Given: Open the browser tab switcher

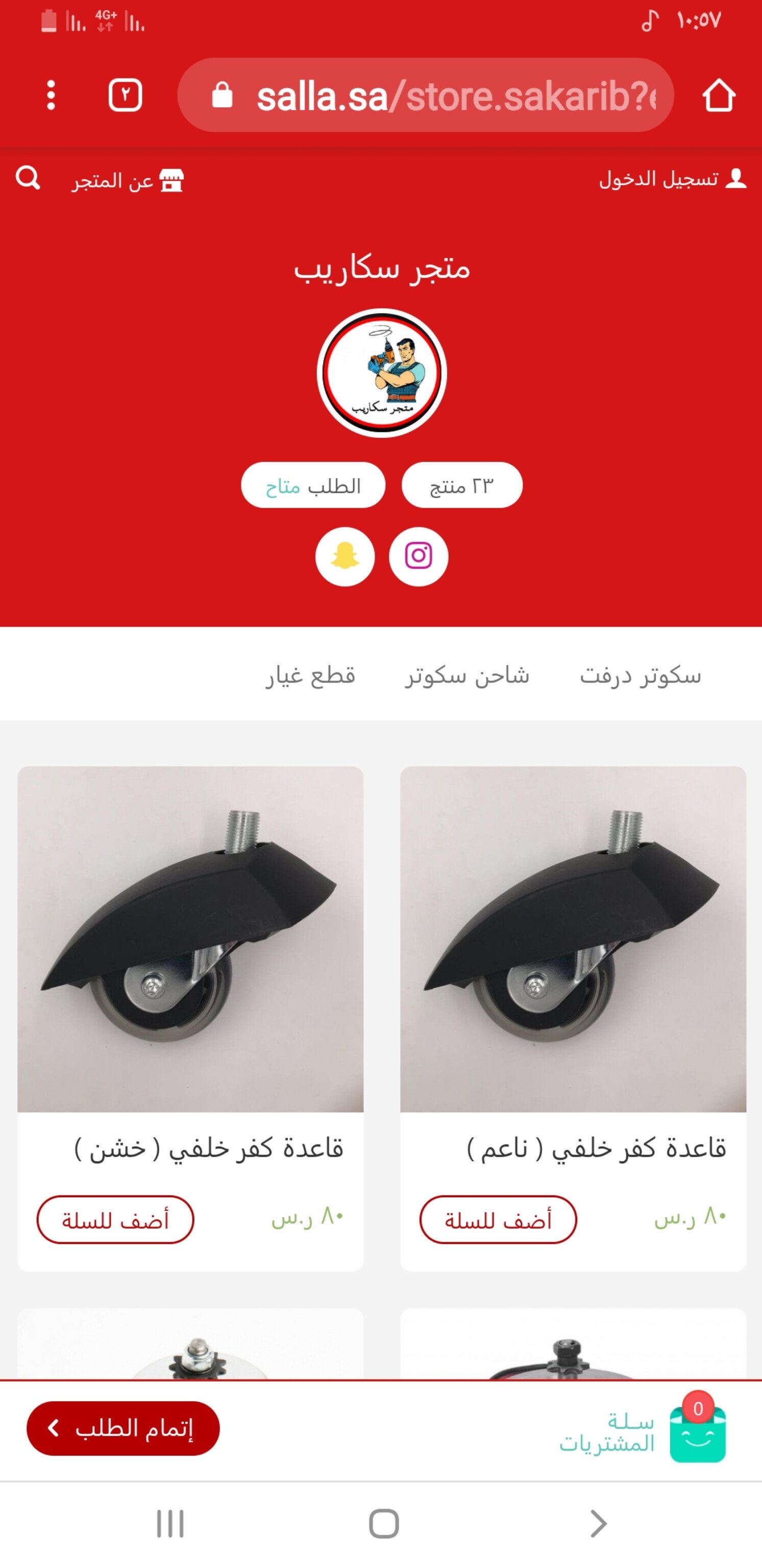Looking at the screenshot, I should [x=126, y=95].
